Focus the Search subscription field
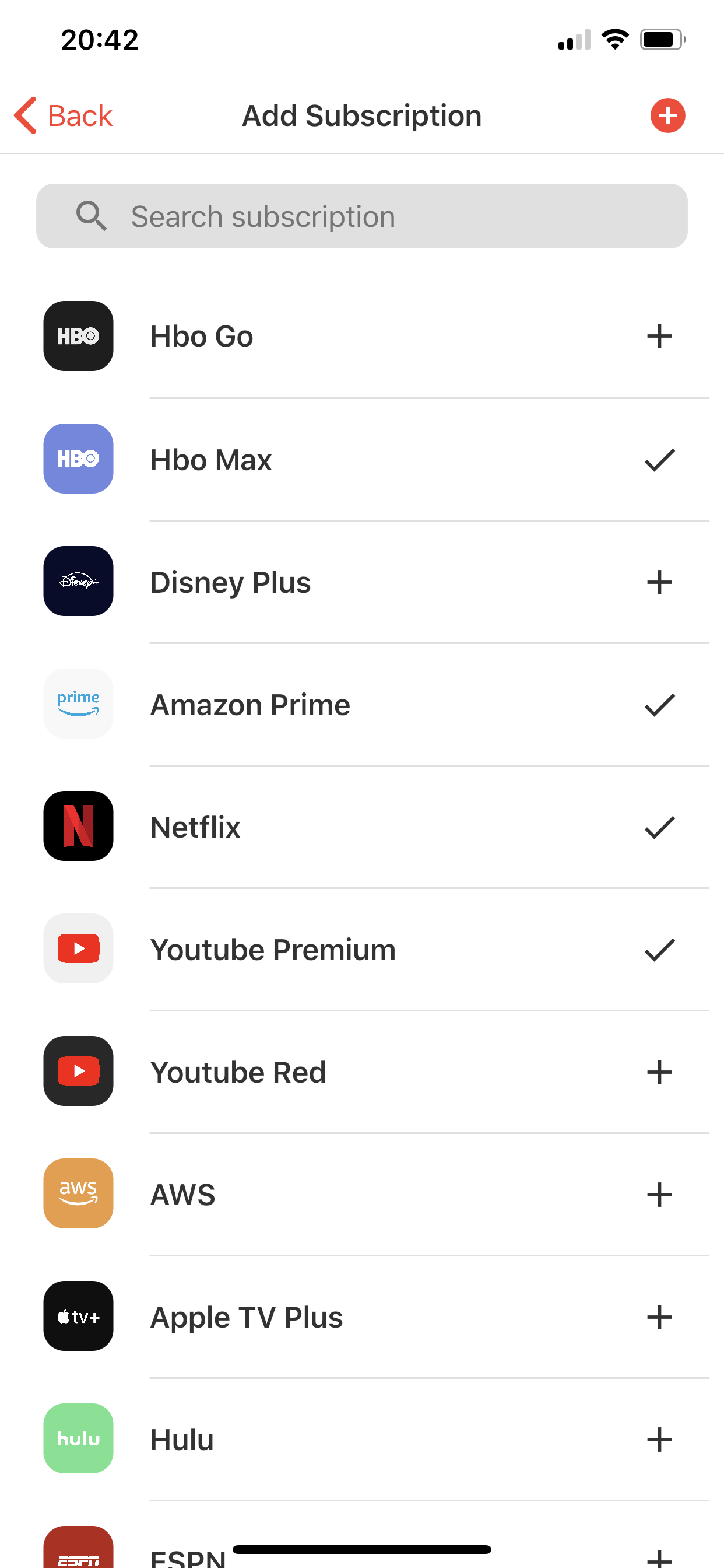Screen dimensions: 724x1568 coord(362,216)
